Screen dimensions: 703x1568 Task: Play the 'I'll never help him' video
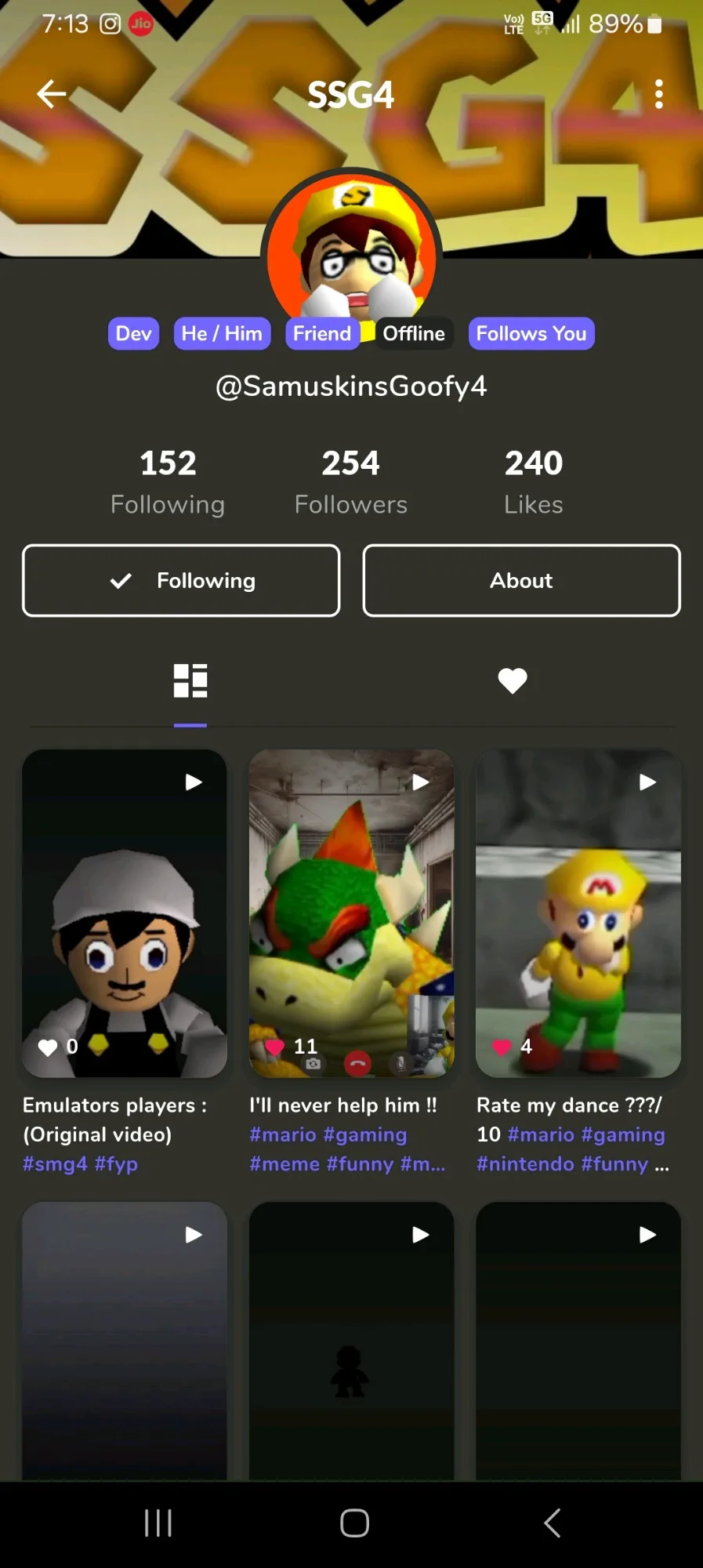(351, 913)
